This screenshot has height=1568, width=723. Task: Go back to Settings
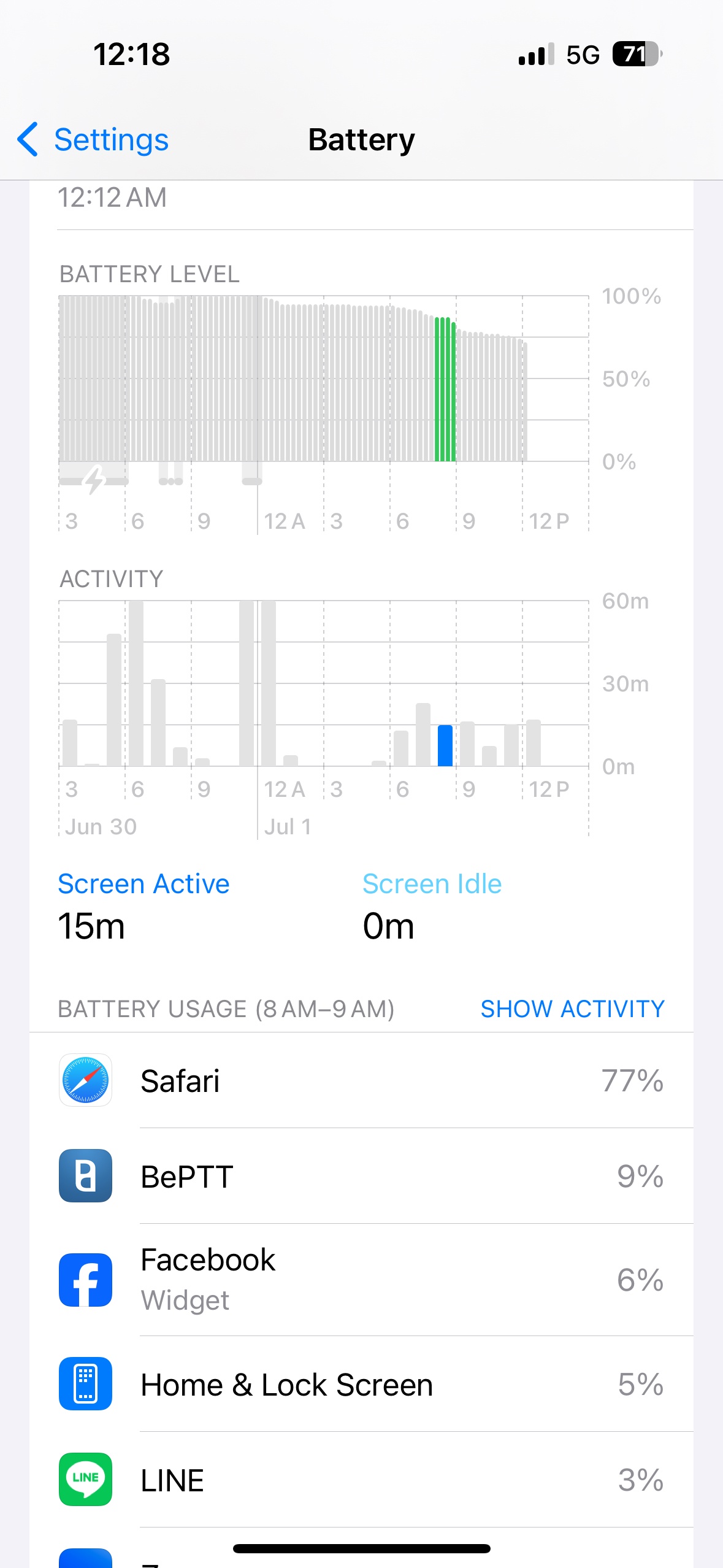[x=93, y=139]
